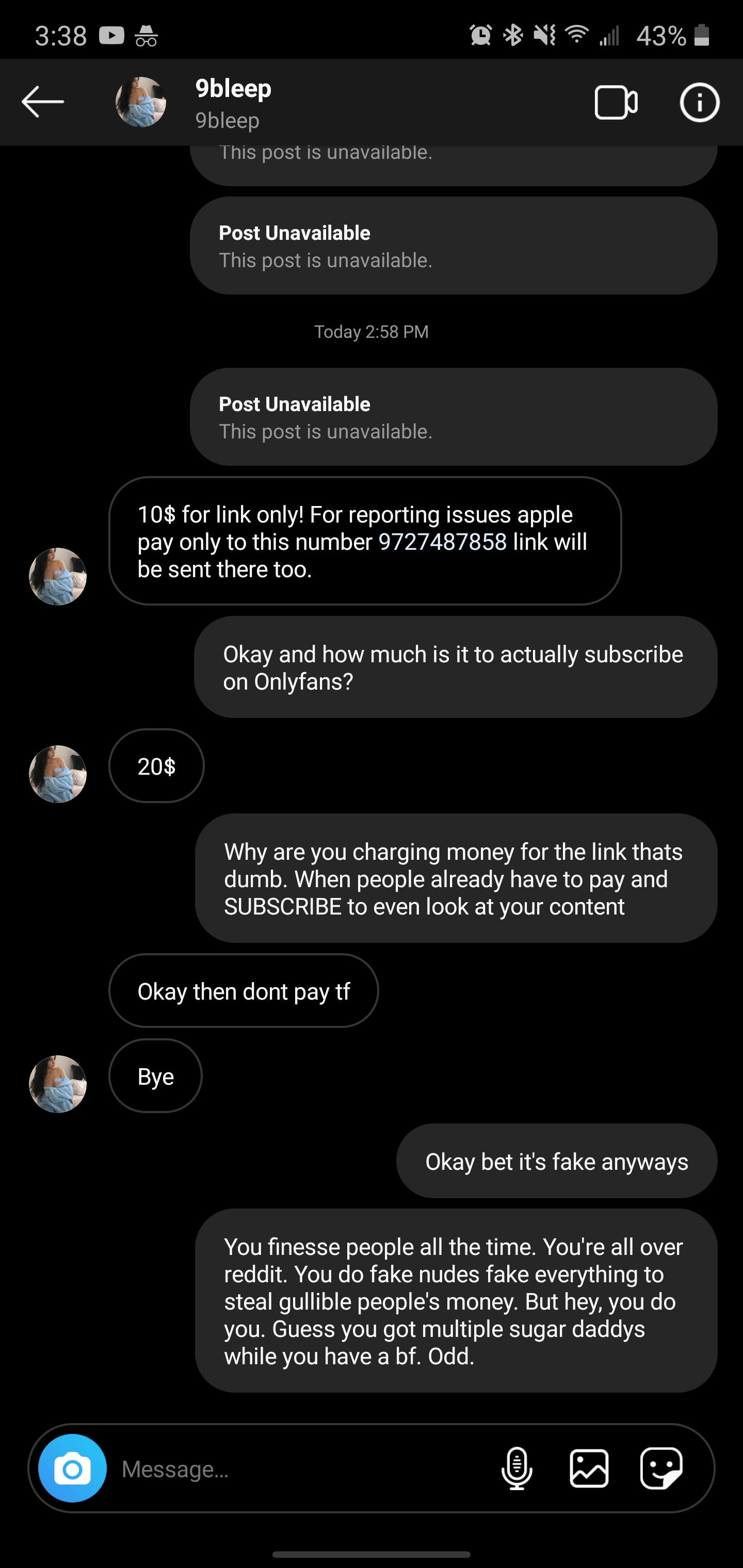The width and height of the screenshot is (743, 1568).
Task: Open the first Post Unavailable message
Action: pyautogui.click(x=453, y=243)
